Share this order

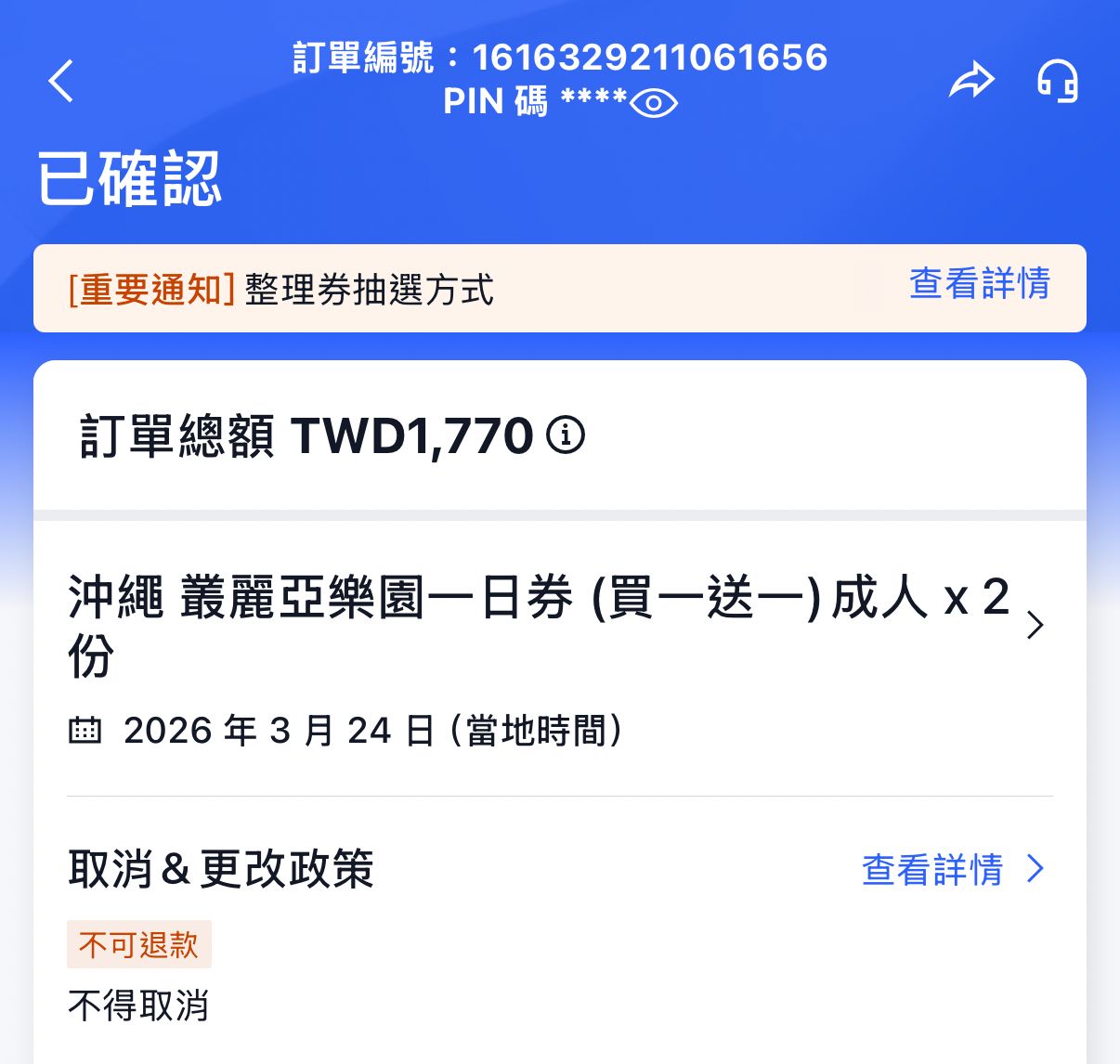(970, 81)
